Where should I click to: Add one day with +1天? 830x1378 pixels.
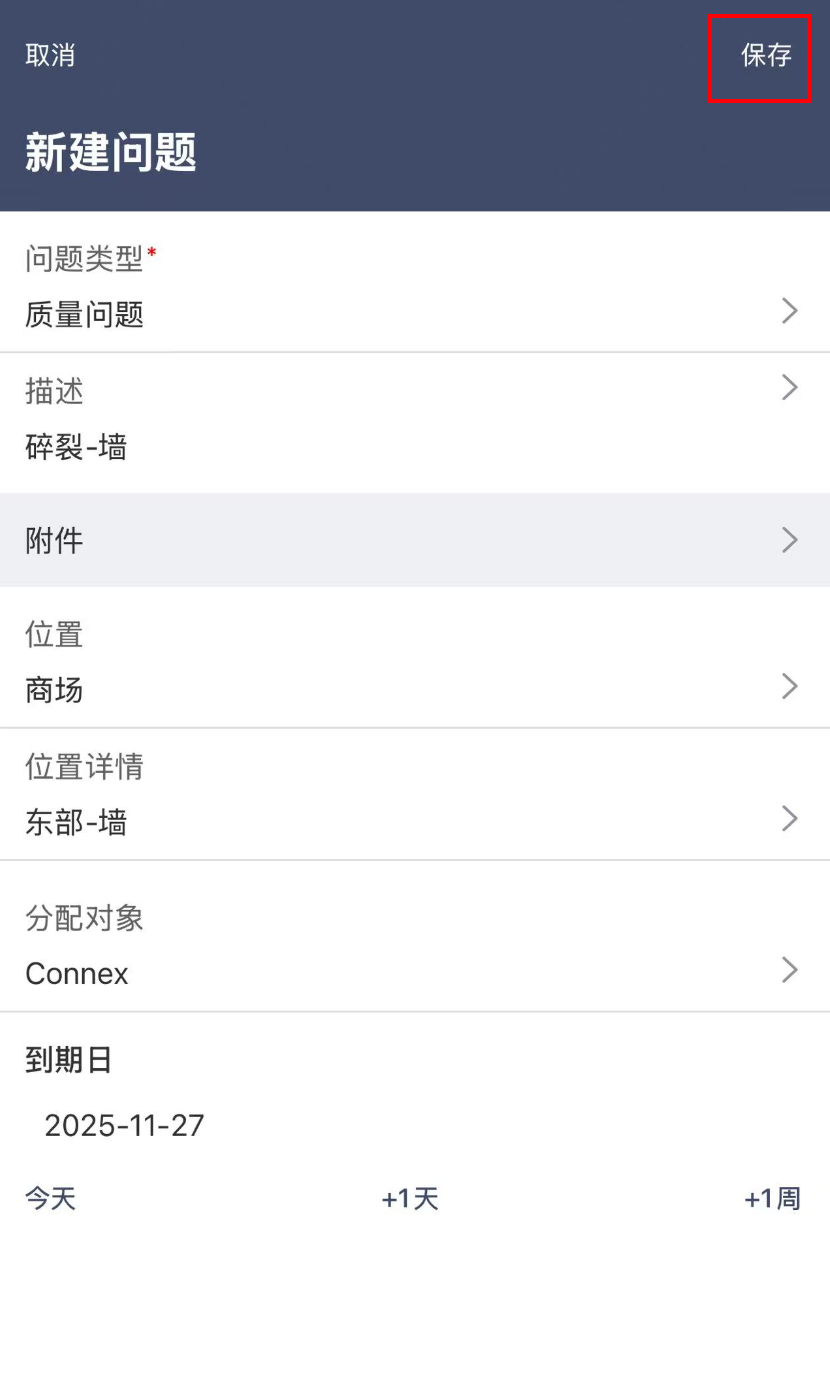pos(410,1198)
